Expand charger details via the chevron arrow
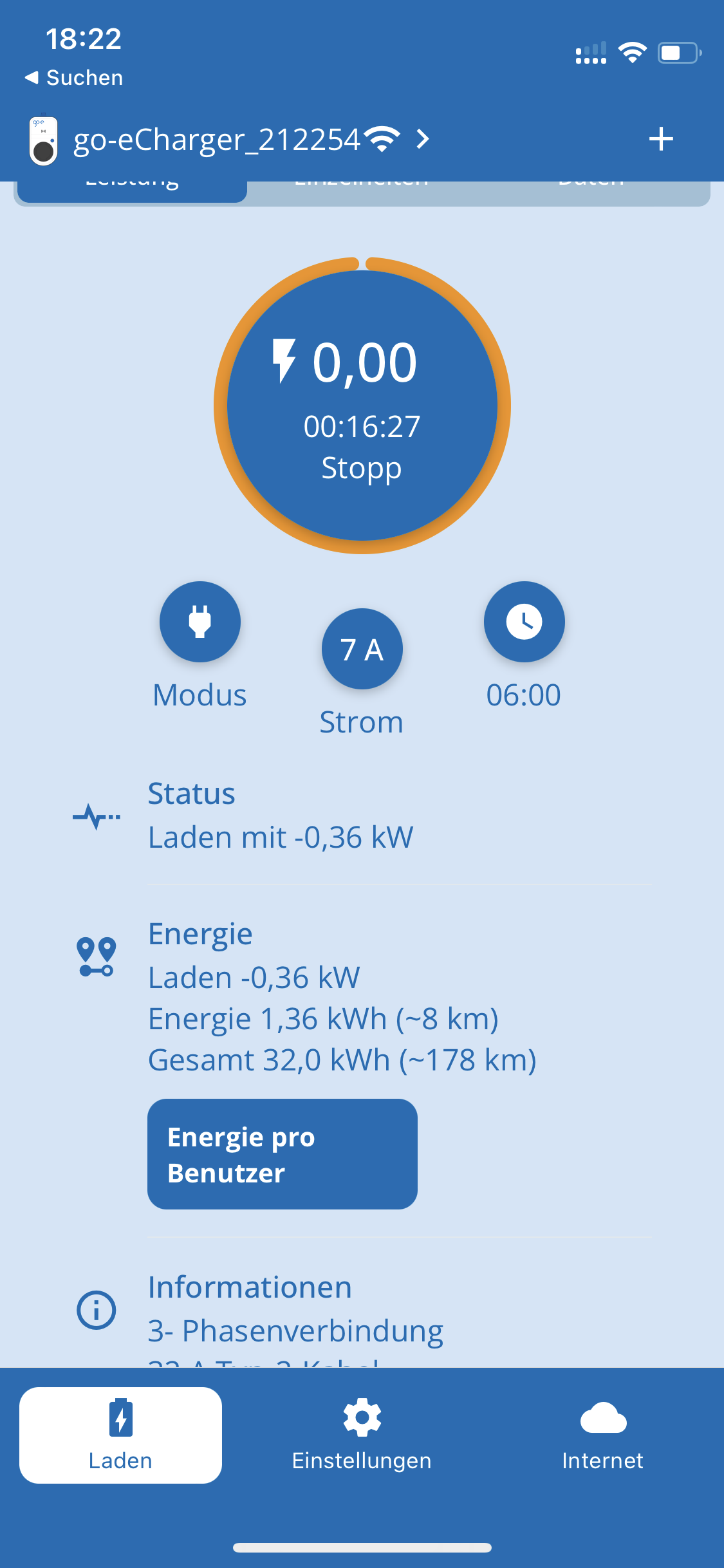 (x=423, y=139)
